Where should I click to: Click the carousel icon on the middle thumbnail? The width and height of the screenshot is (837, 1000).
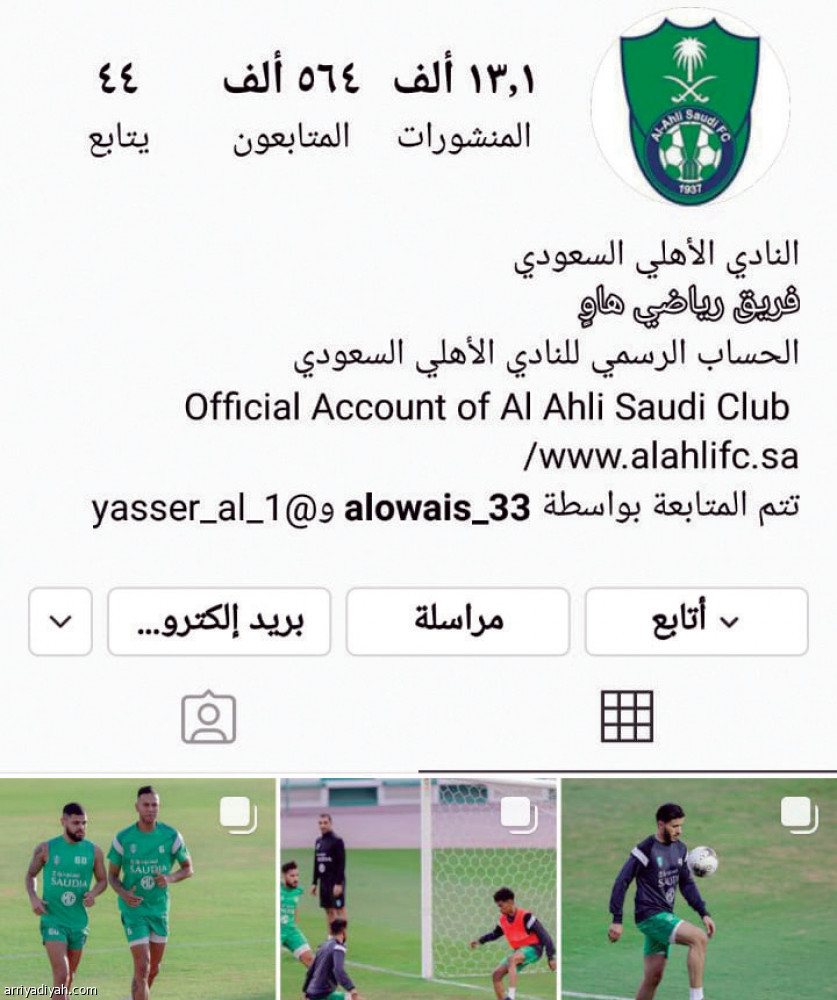[518, 817]
